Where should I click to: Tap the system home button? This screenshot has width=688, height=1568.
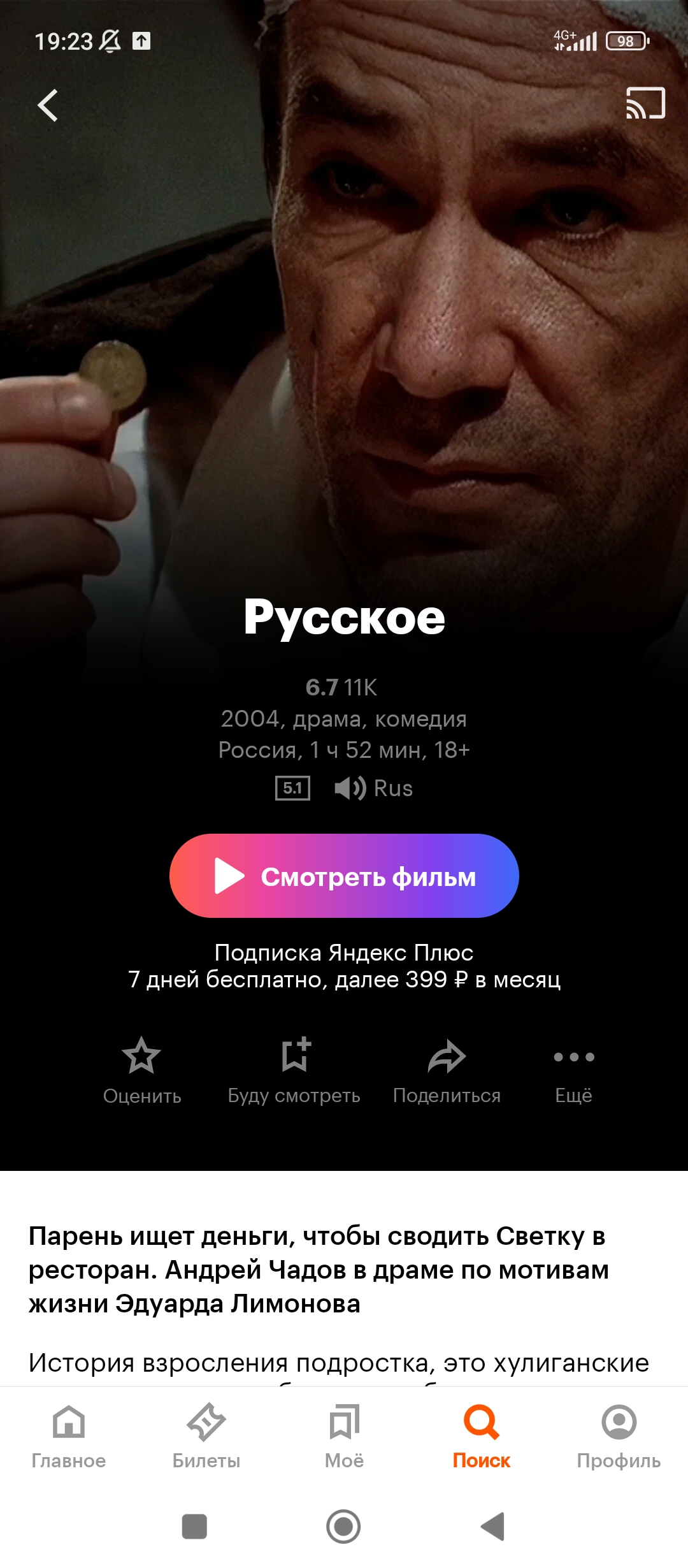coord(343,1527)
